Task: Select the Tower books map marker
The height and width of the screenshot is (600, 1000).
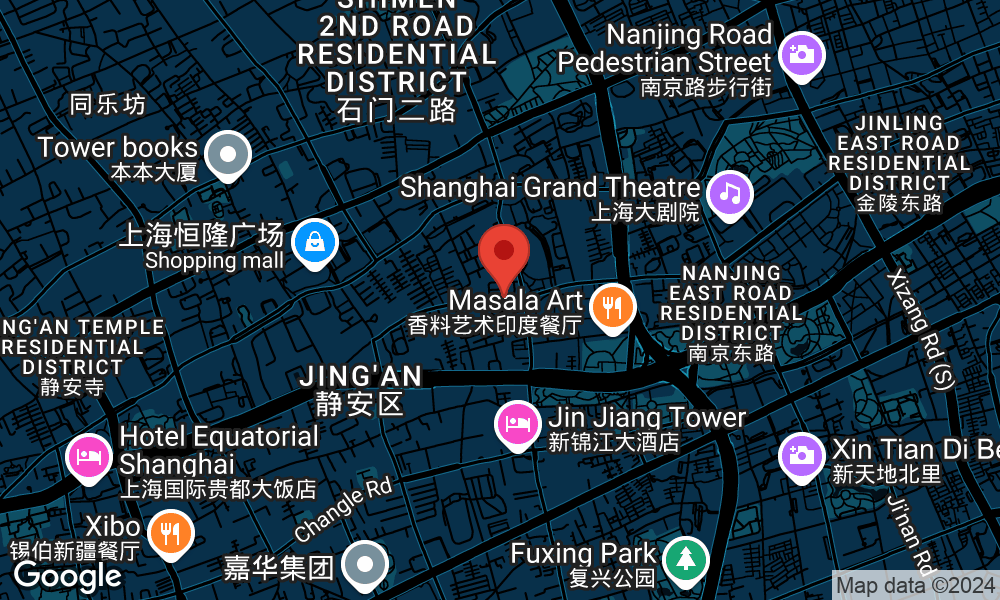Action: coord(228,155)
